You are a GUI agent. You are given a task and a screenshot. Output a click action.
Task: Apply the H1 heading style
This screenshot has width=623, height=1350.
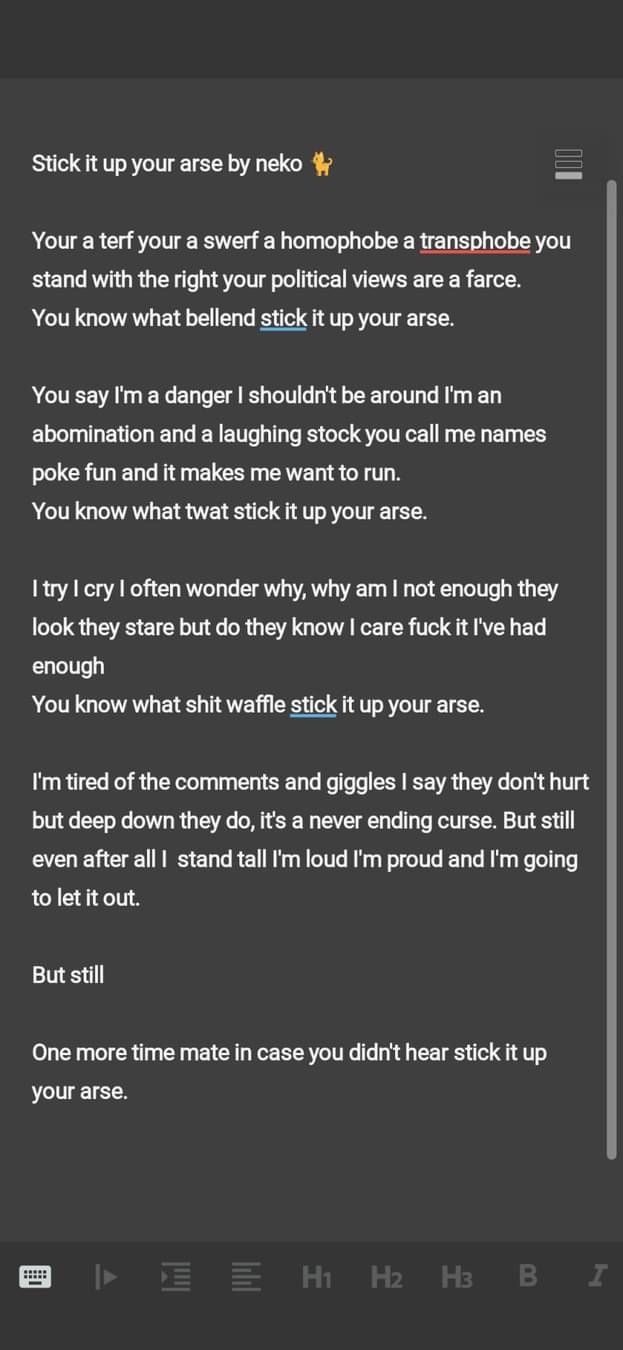(316, 1276)
